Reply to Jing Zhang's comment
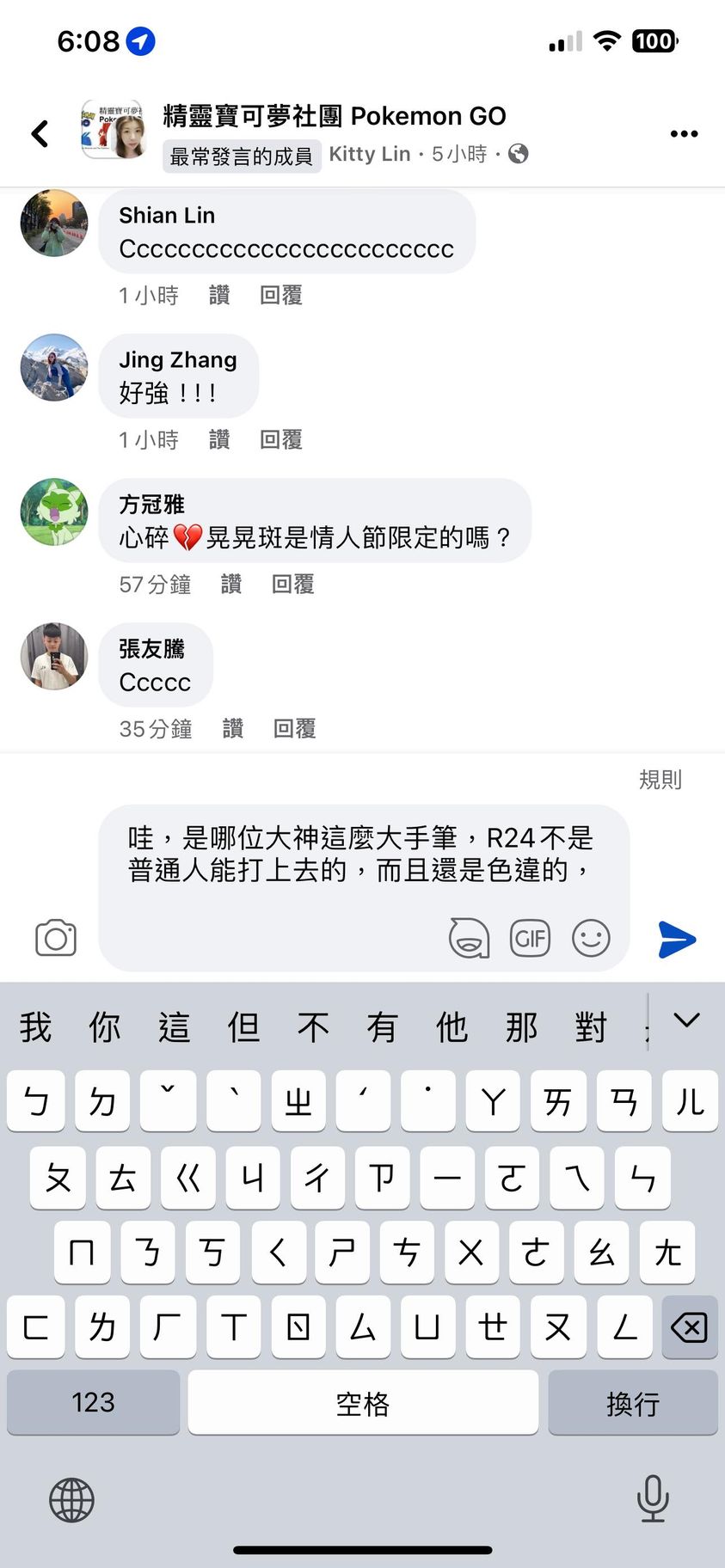 click(x=281, y=440)
